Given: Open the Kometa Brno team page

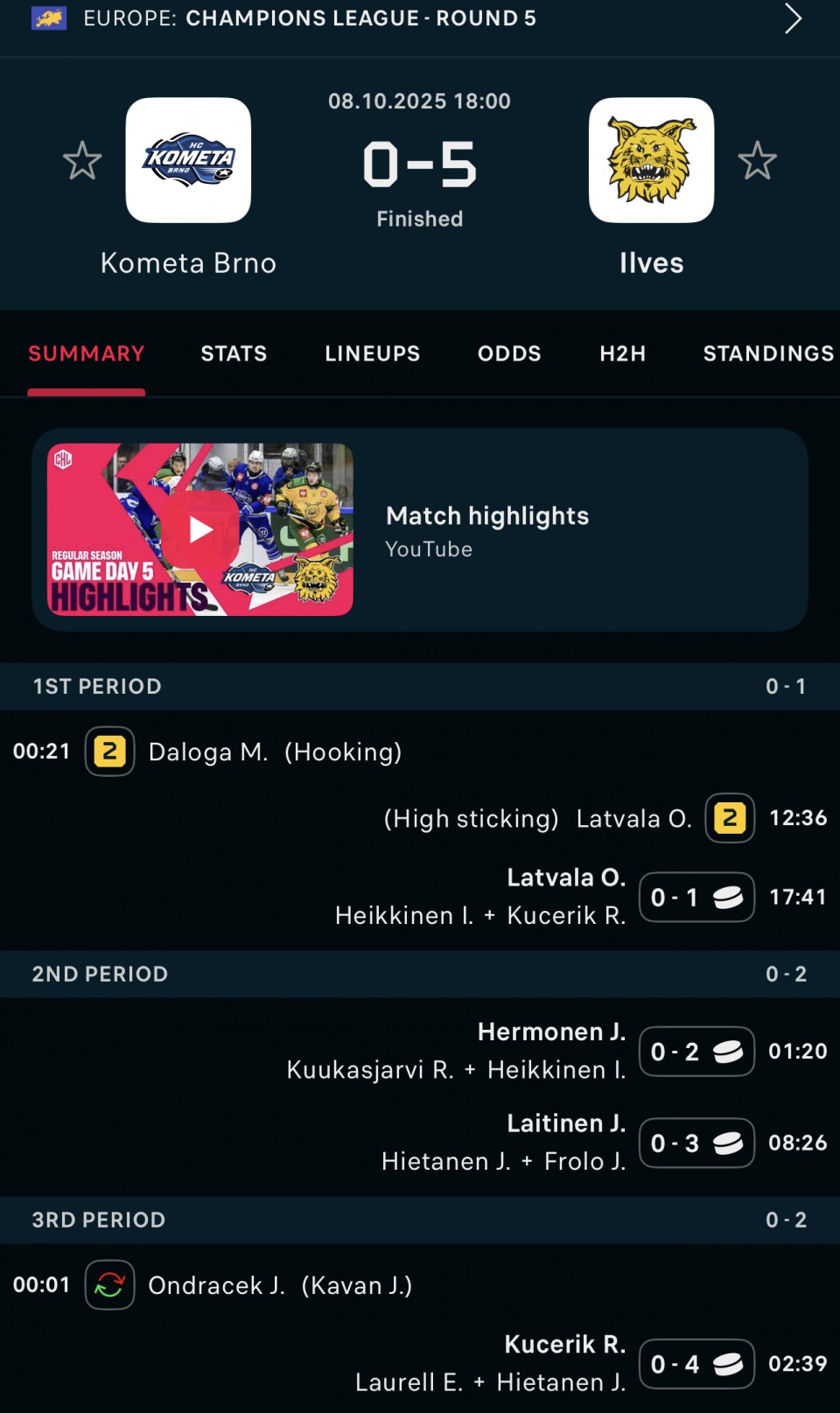Looking at the screenshot, I should tap(188, 161).
